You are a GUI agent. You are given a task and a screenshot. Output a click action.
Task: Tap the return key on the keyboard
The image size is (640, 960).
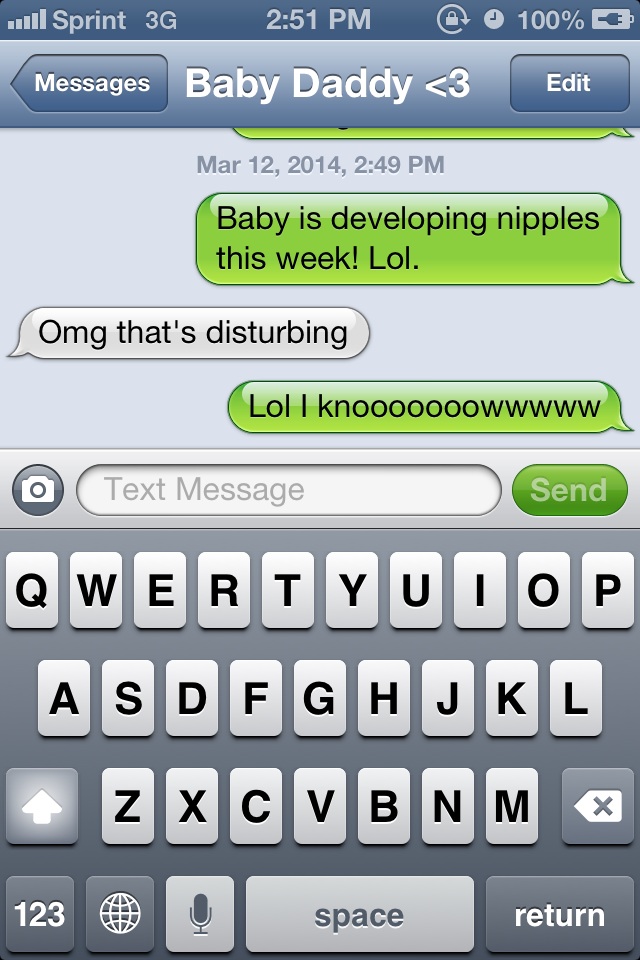[x=559, y=914]
